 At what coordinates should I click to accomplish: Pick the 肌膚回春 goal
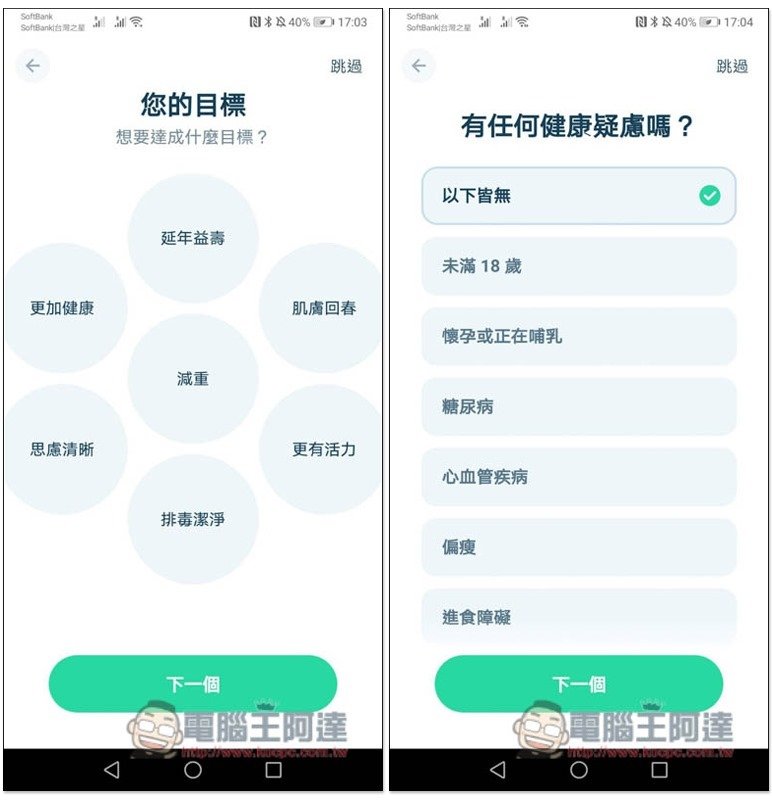324,308
